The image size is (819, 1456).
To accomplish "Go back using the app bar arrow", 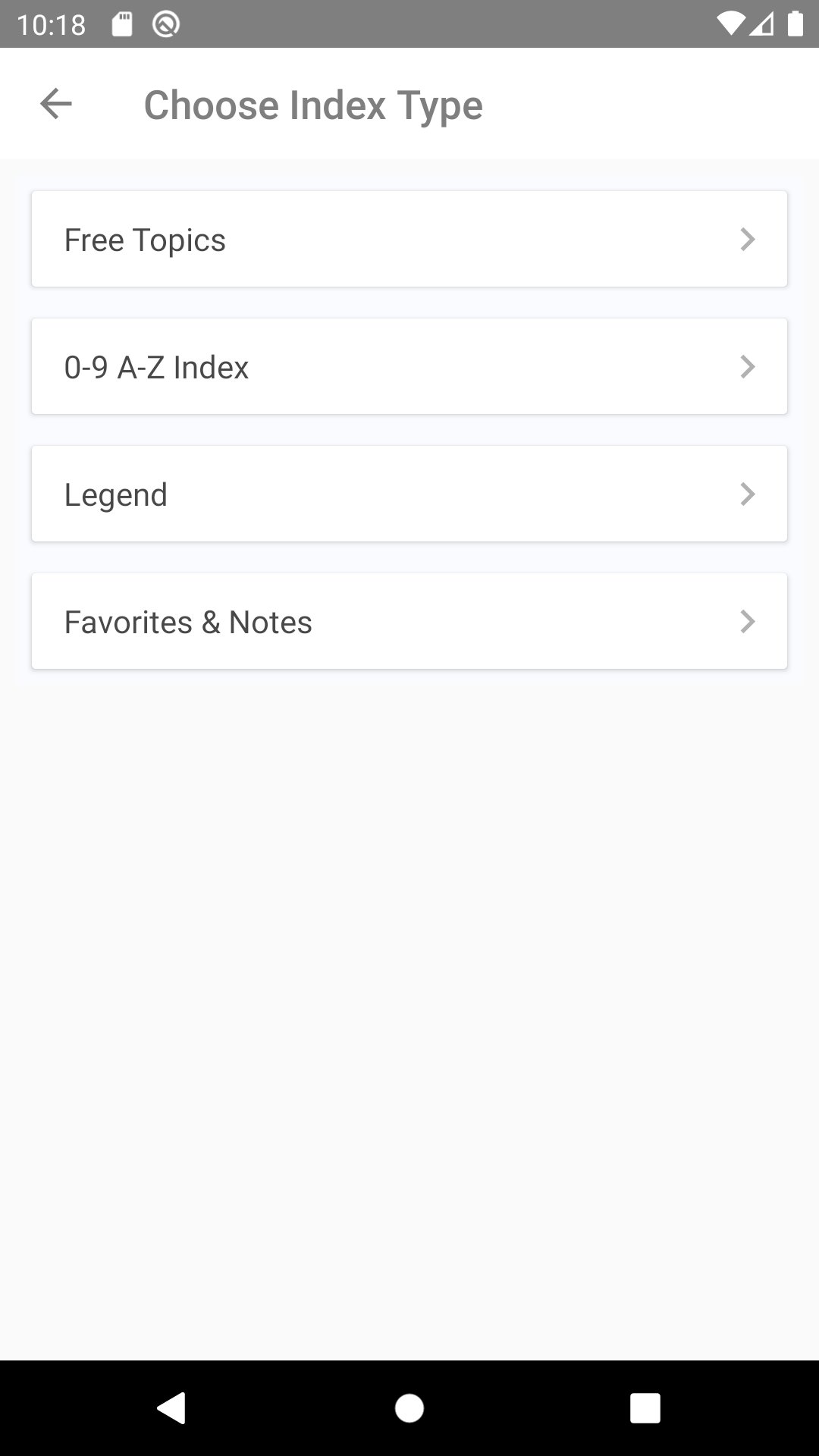I will pyautogui.click(x=56, y=104).
